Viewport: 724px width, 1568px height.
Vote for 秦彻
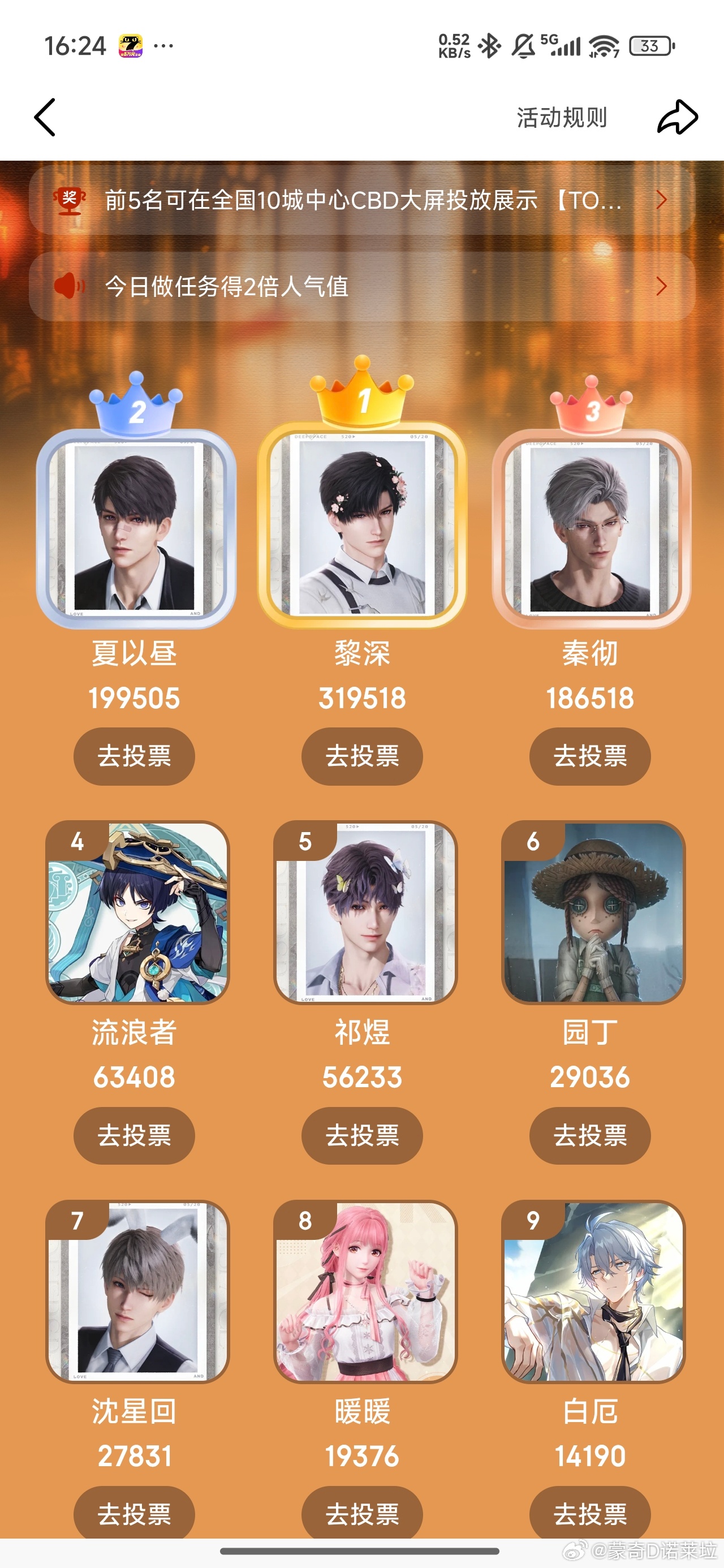click(x=589, y=756)
